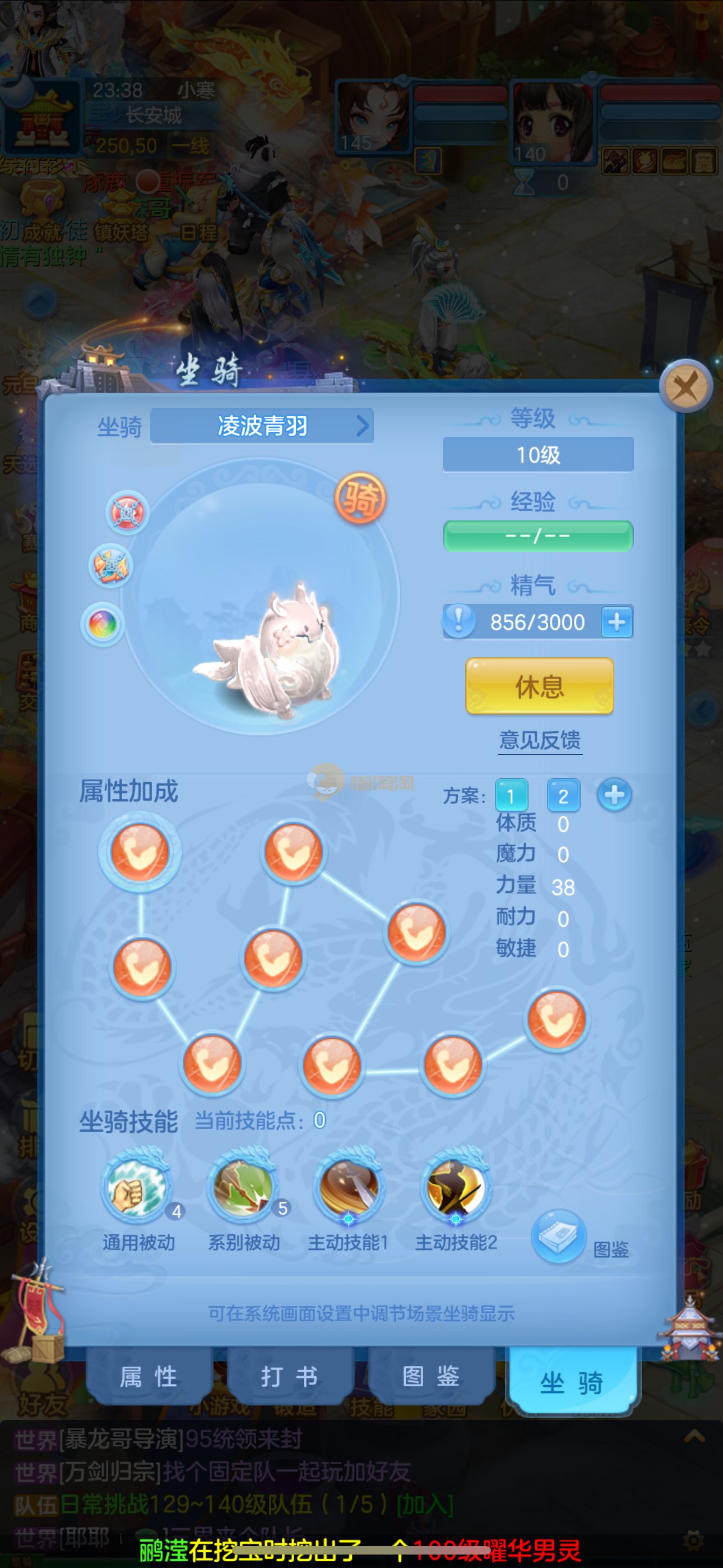Switch to the bottom 图鉴 tab

point(431,1377)
